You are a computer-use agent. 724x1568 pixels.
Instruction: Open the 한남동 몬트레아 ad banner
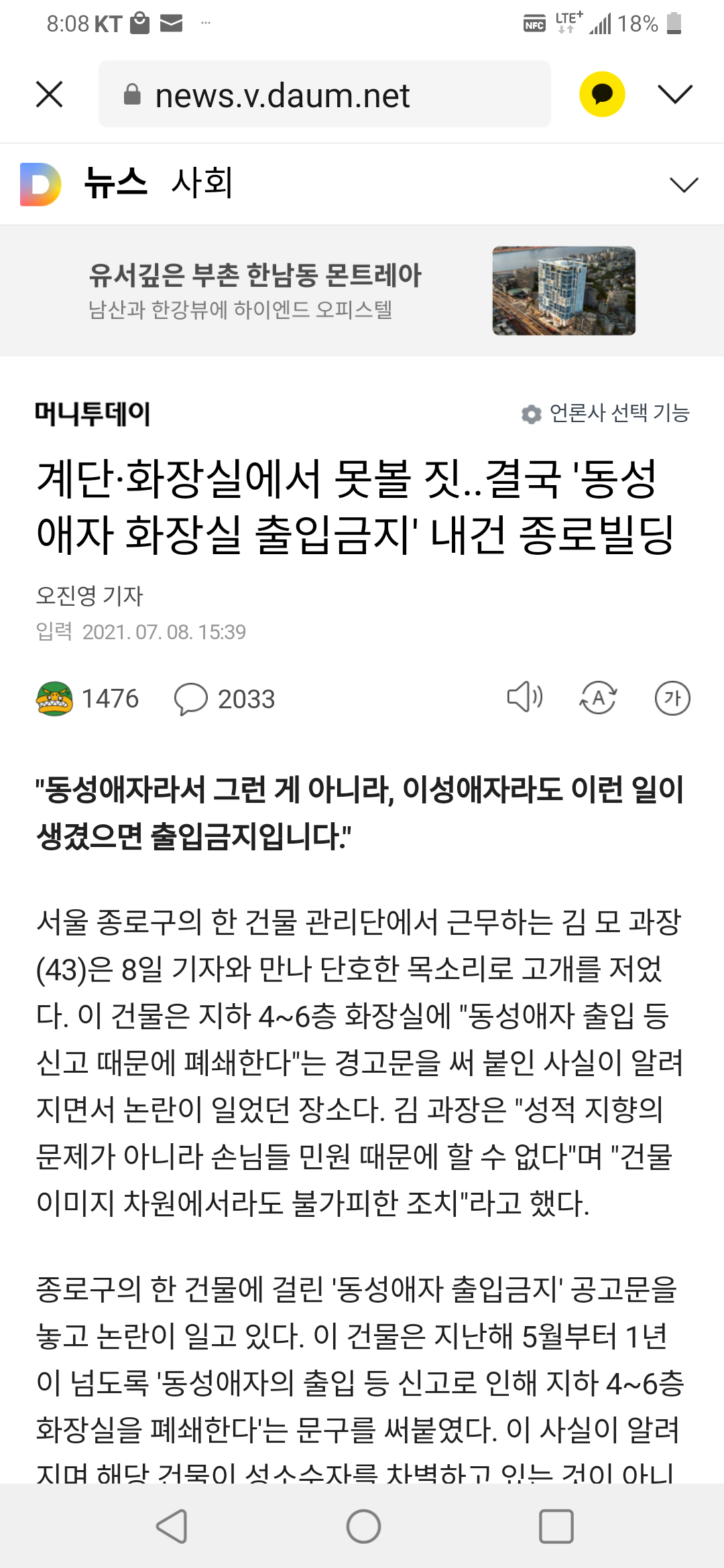tap(362, 291)
